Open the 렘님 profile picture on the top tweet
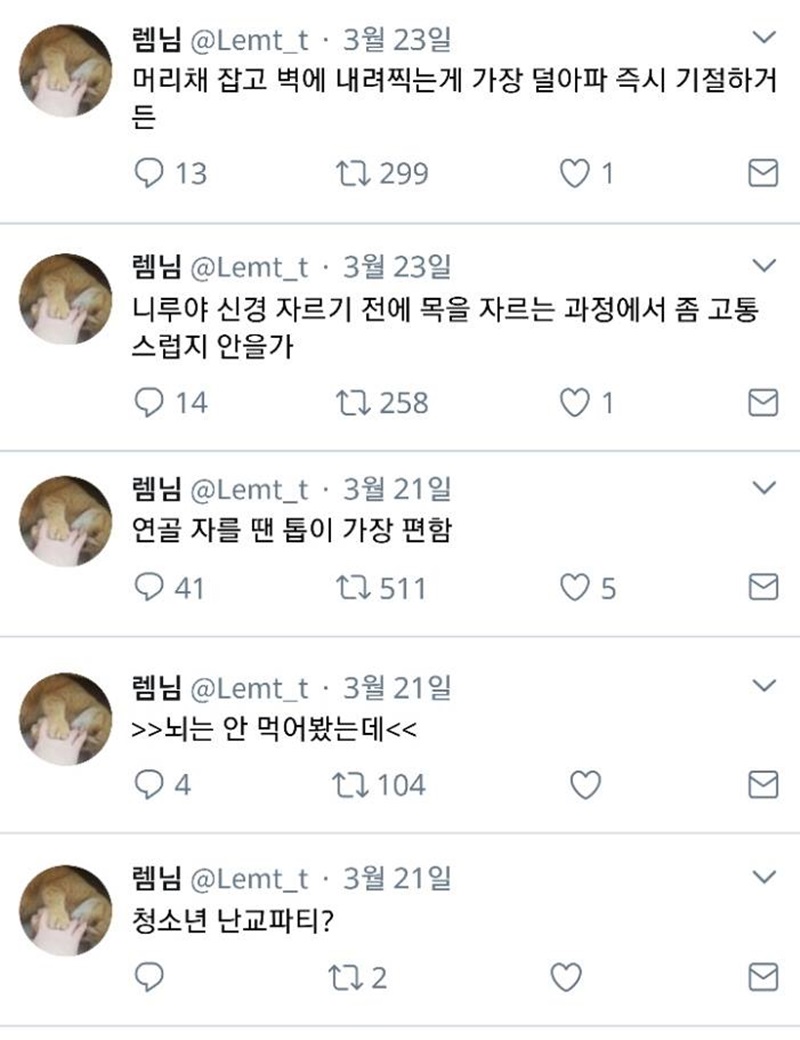The height and width of the screenshot is (1040, 800). tap(67, 71)
